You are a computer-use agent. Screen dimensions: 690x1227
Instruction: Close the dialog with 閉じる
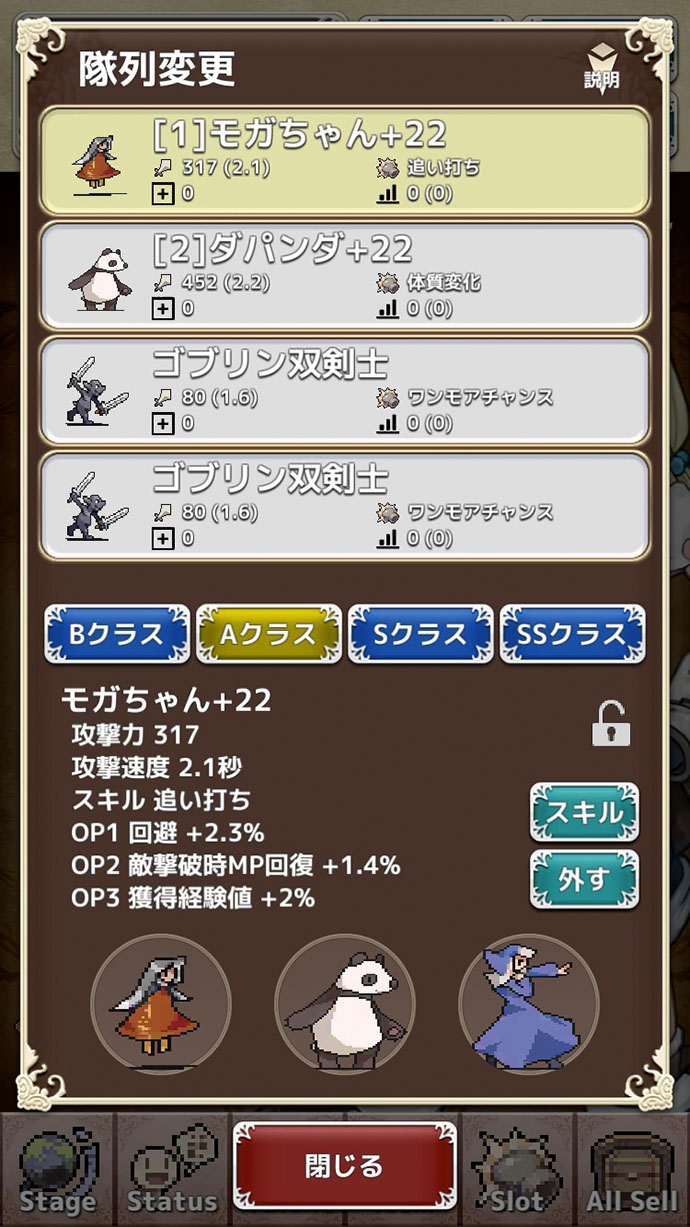pyautogui.click(x=344, y=1165)
